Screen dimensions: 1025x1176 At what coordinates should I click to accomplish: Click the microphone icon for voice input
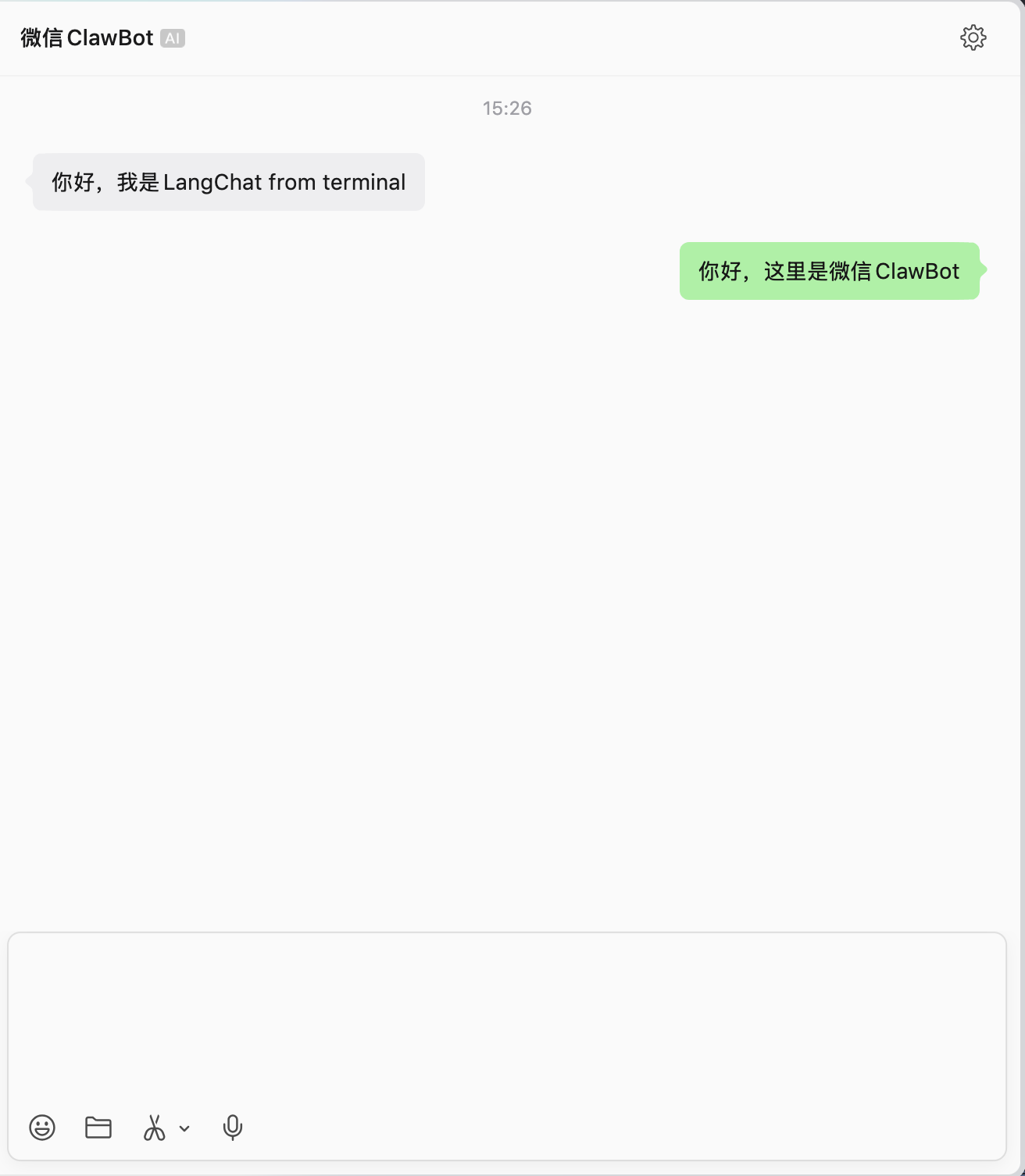232,1128
